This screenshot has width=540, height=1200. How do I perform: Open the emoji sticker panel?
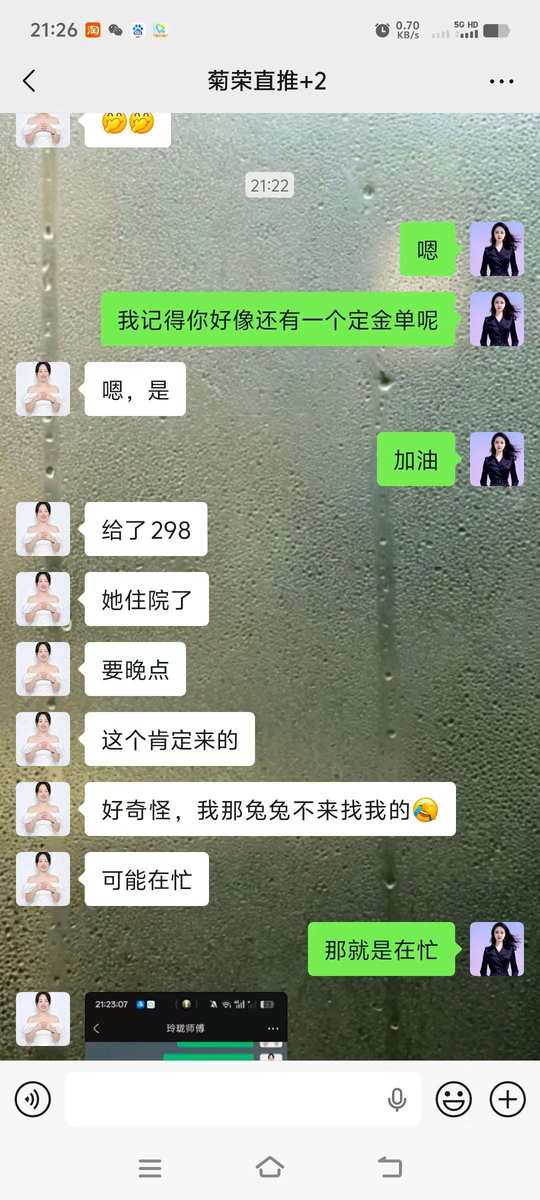tap(454, 1100)
